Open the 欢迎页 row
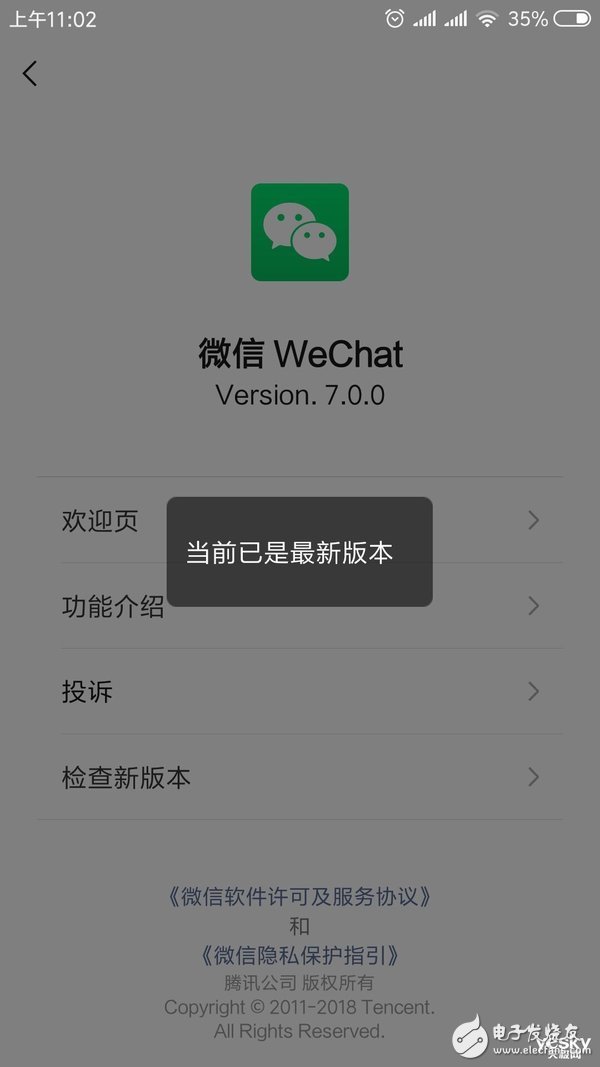Image resolution: width=600 pixels, height=1067 pixels. (101, 521)
